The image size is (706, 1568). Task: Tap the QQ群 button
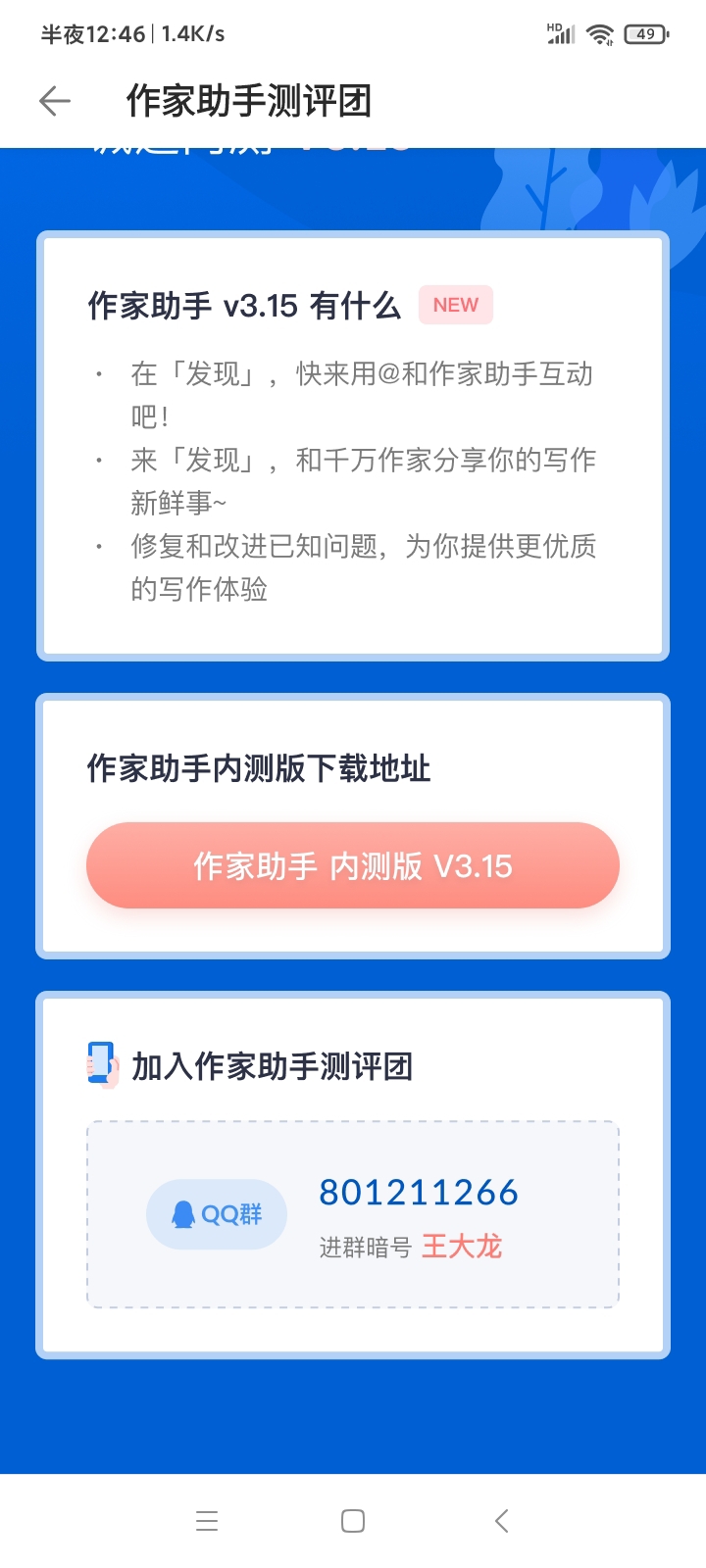coord(217,1214)
